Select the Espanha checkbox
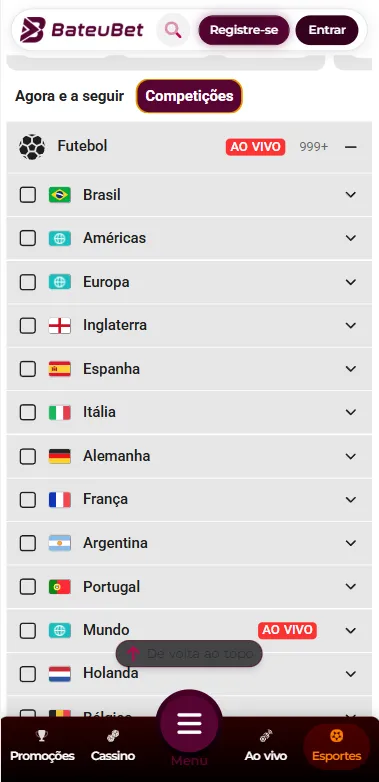This screenshot has height=782, width=379. pos(27,369)
